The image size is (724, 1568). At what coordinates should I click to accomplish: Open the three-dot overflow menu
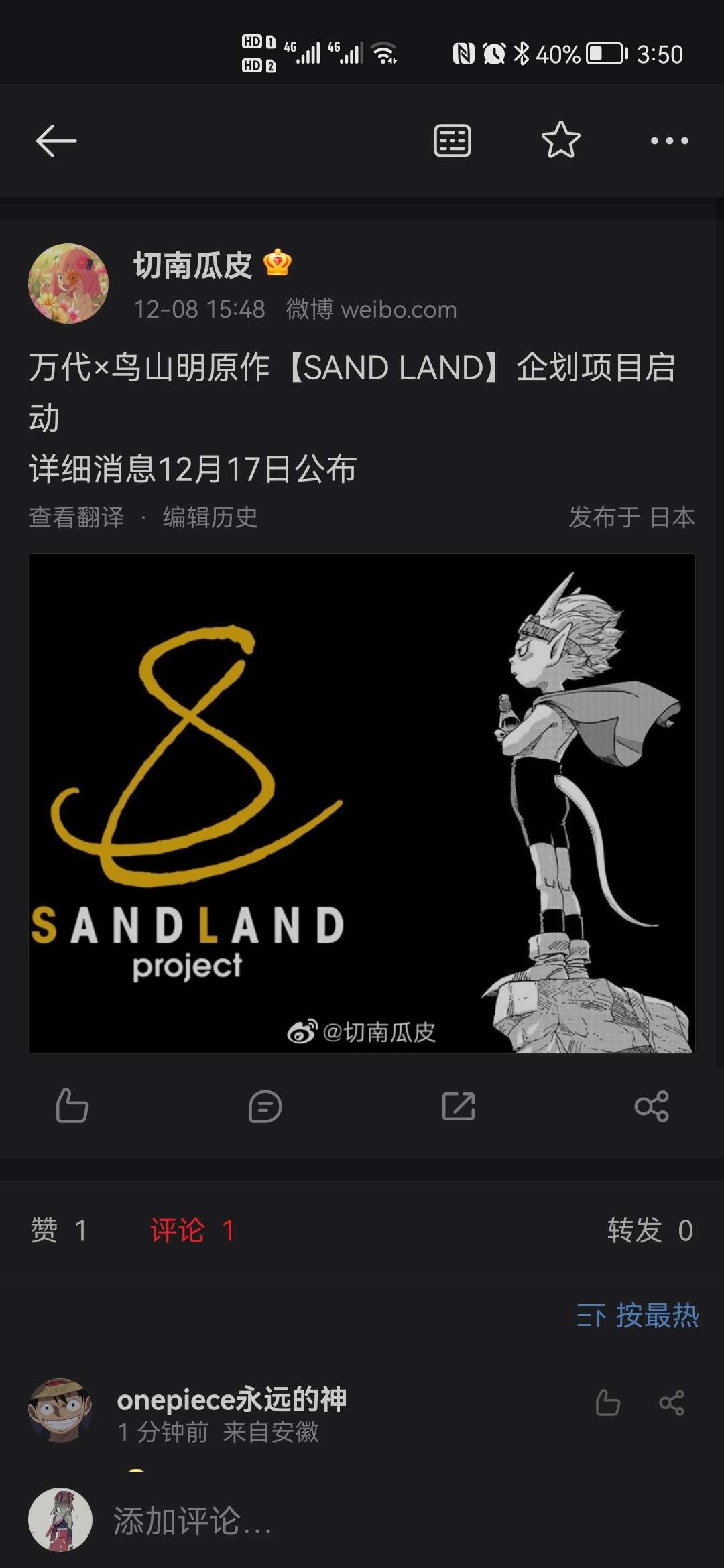coord(669,141)
